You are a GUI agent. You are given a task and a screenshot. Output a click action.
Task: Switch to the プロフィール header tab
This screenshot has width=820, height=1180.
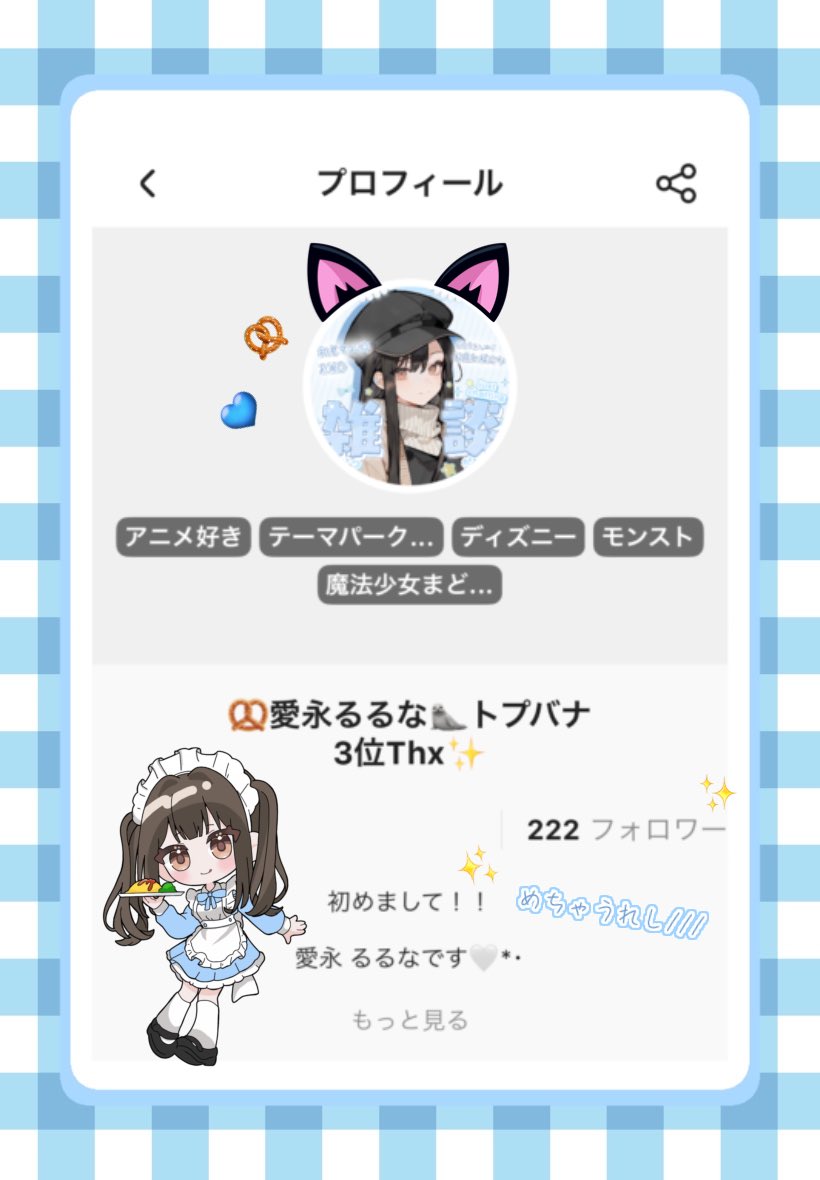coord(409,183)
